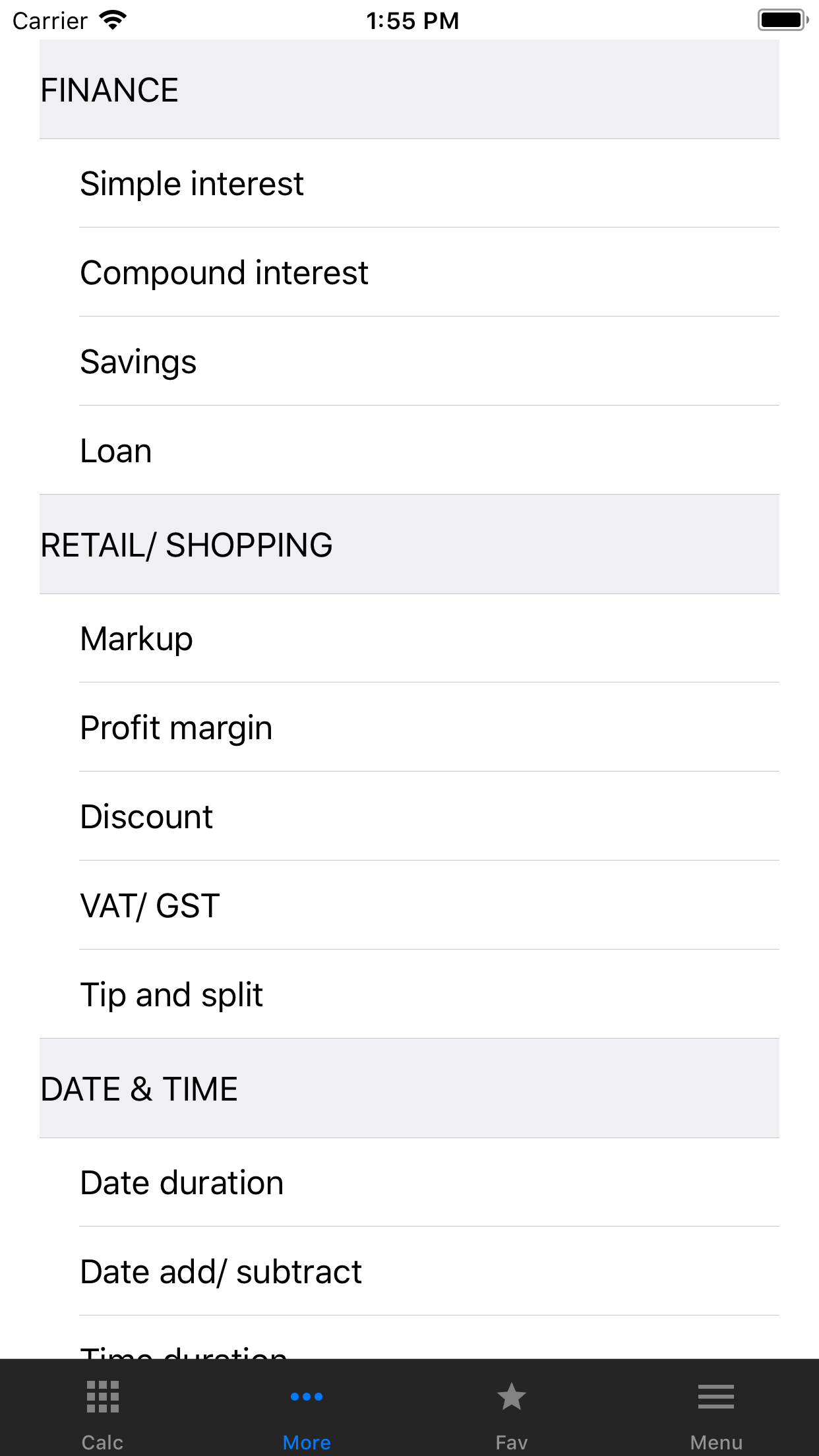Select the Savings option
Image resolution: width=819 pixels, height=1456 pixels.
[137, 361]
